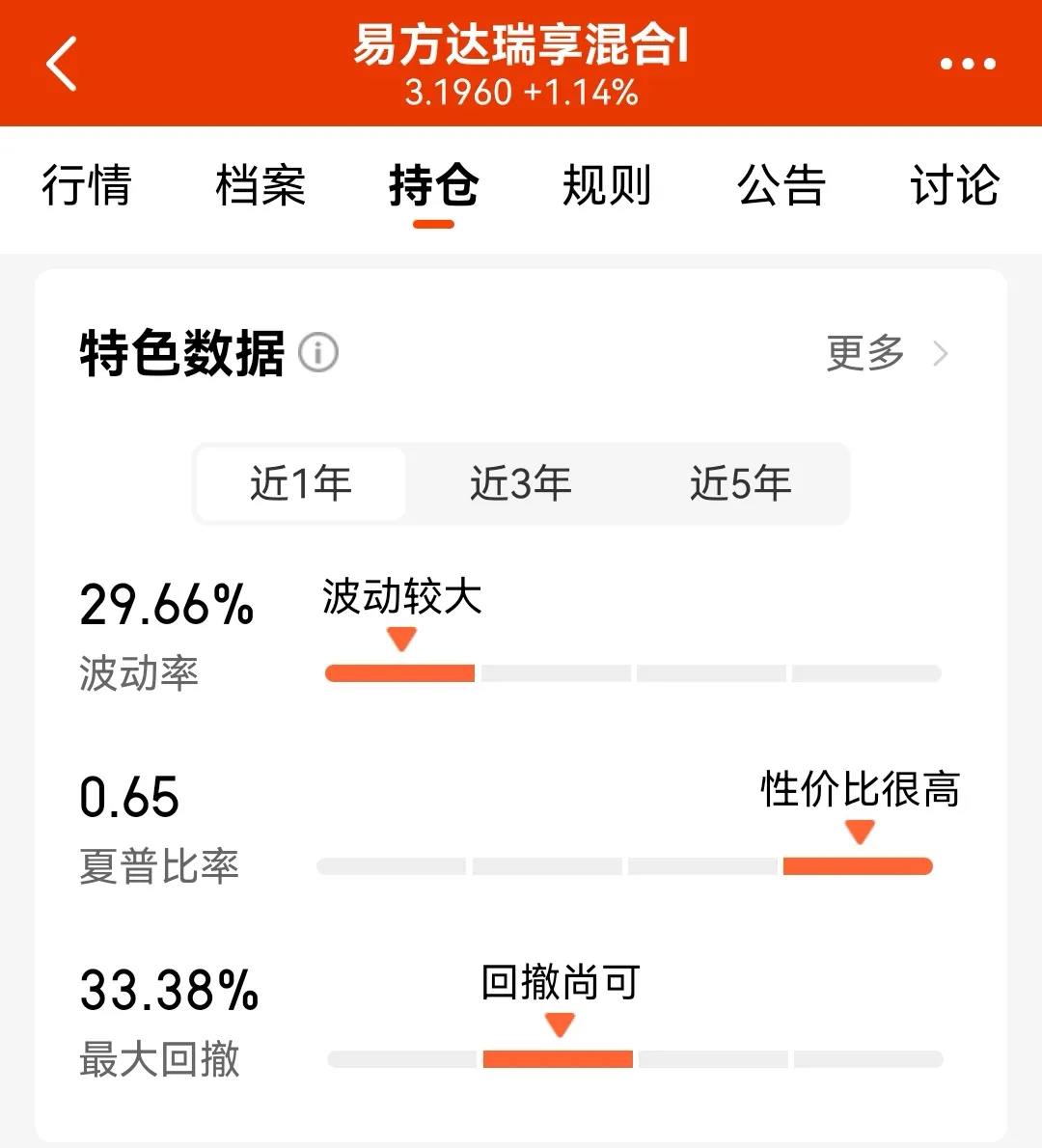Screen dimensions: 1042x1148
Task: Show data for 近5年
Action: (x=740, y=483)
